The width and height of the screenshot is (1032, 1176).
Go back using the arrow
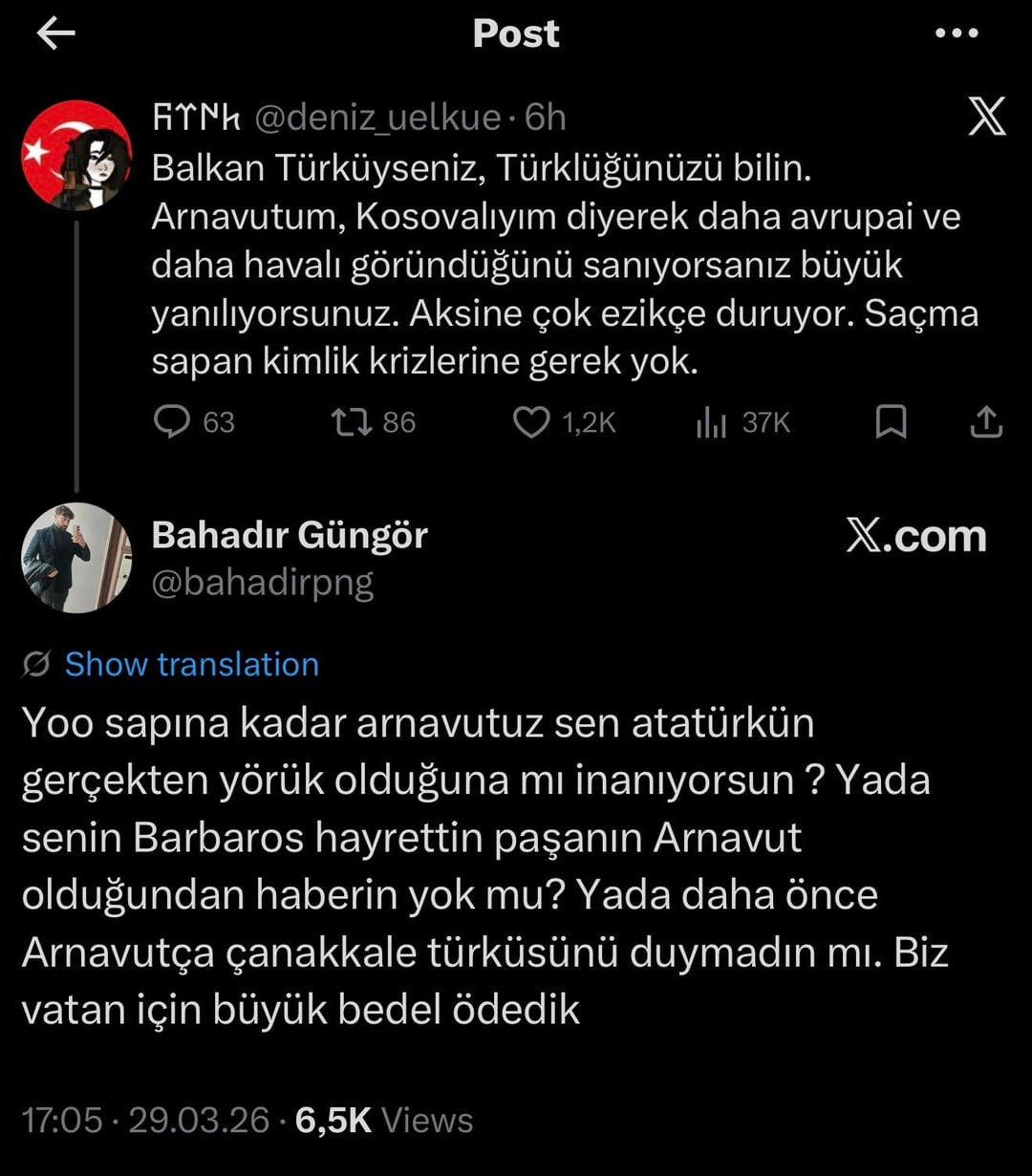55,33
